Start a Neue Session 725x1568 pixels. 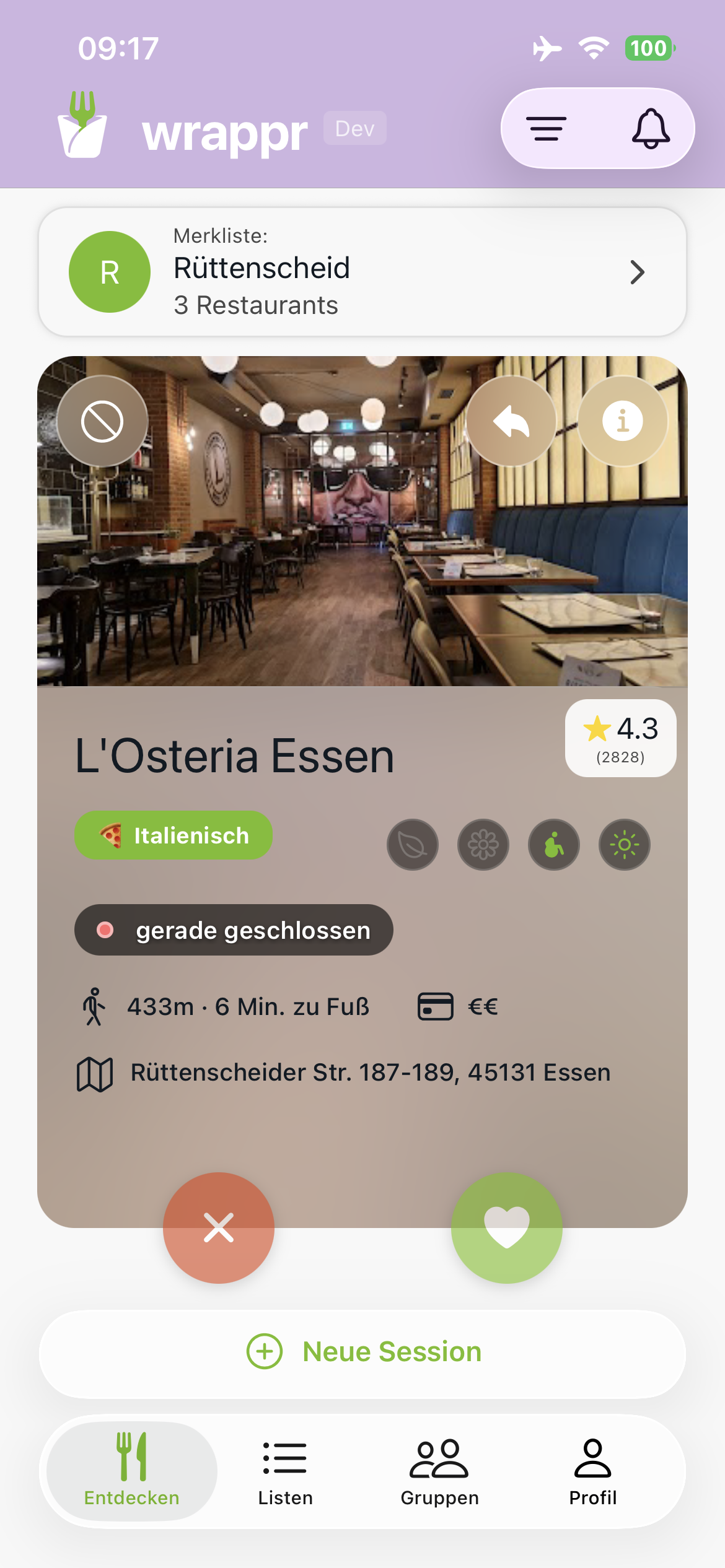(x=362, y=1351)
